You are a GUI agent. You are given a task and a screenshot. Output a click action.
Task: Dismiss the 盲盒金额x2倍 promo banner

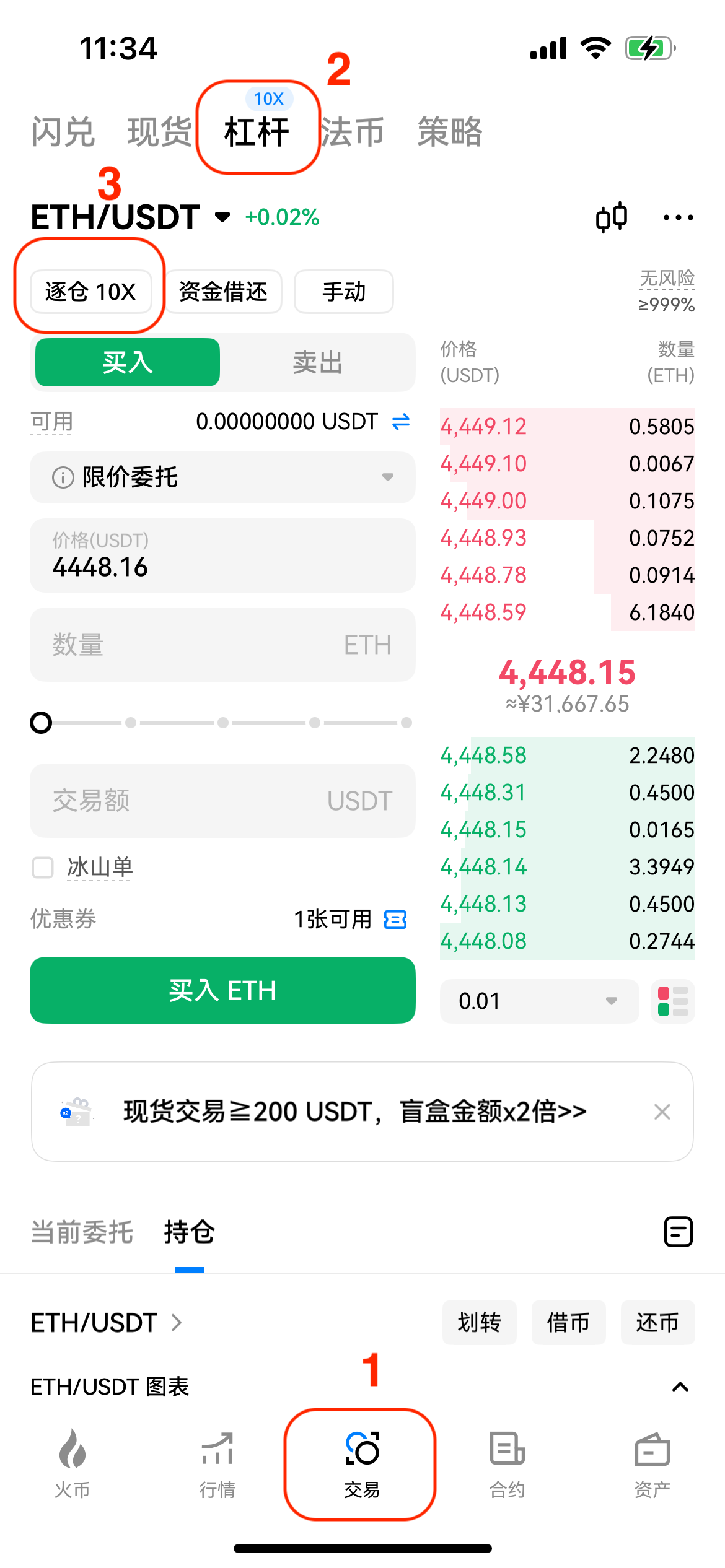[x=662, y=1112]
